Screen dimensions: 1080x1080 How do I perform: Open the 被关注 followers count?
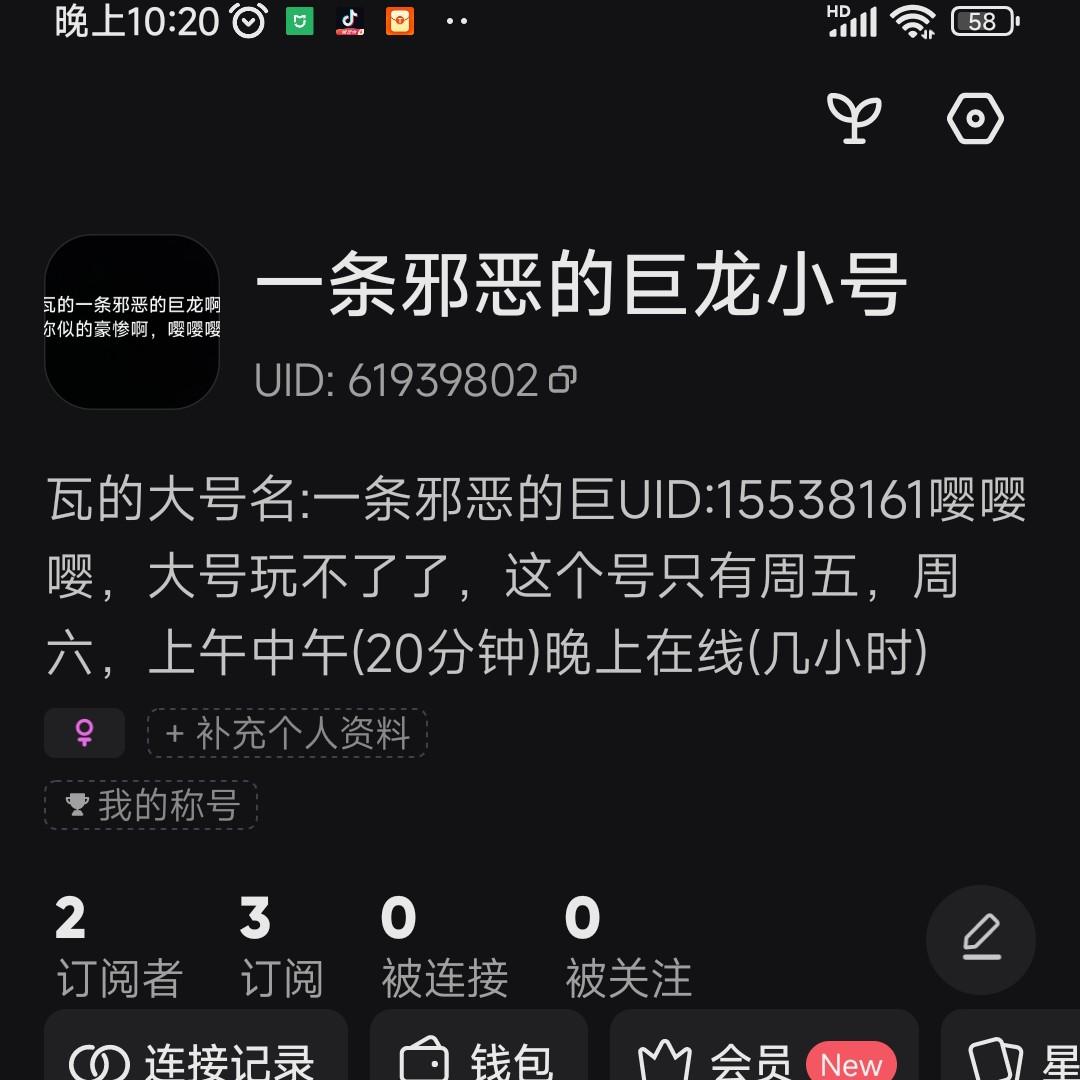coord(627,947)
